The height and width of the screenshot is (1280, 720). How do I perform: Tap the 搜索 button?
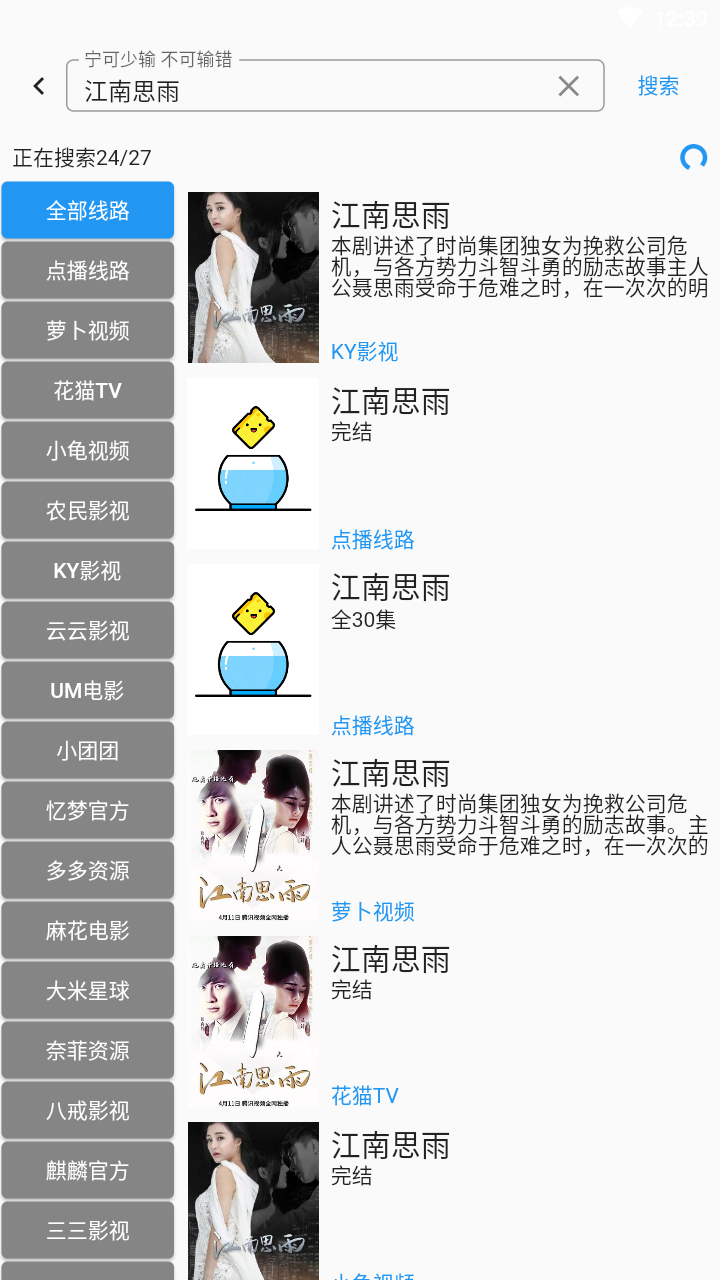(658, 86)
